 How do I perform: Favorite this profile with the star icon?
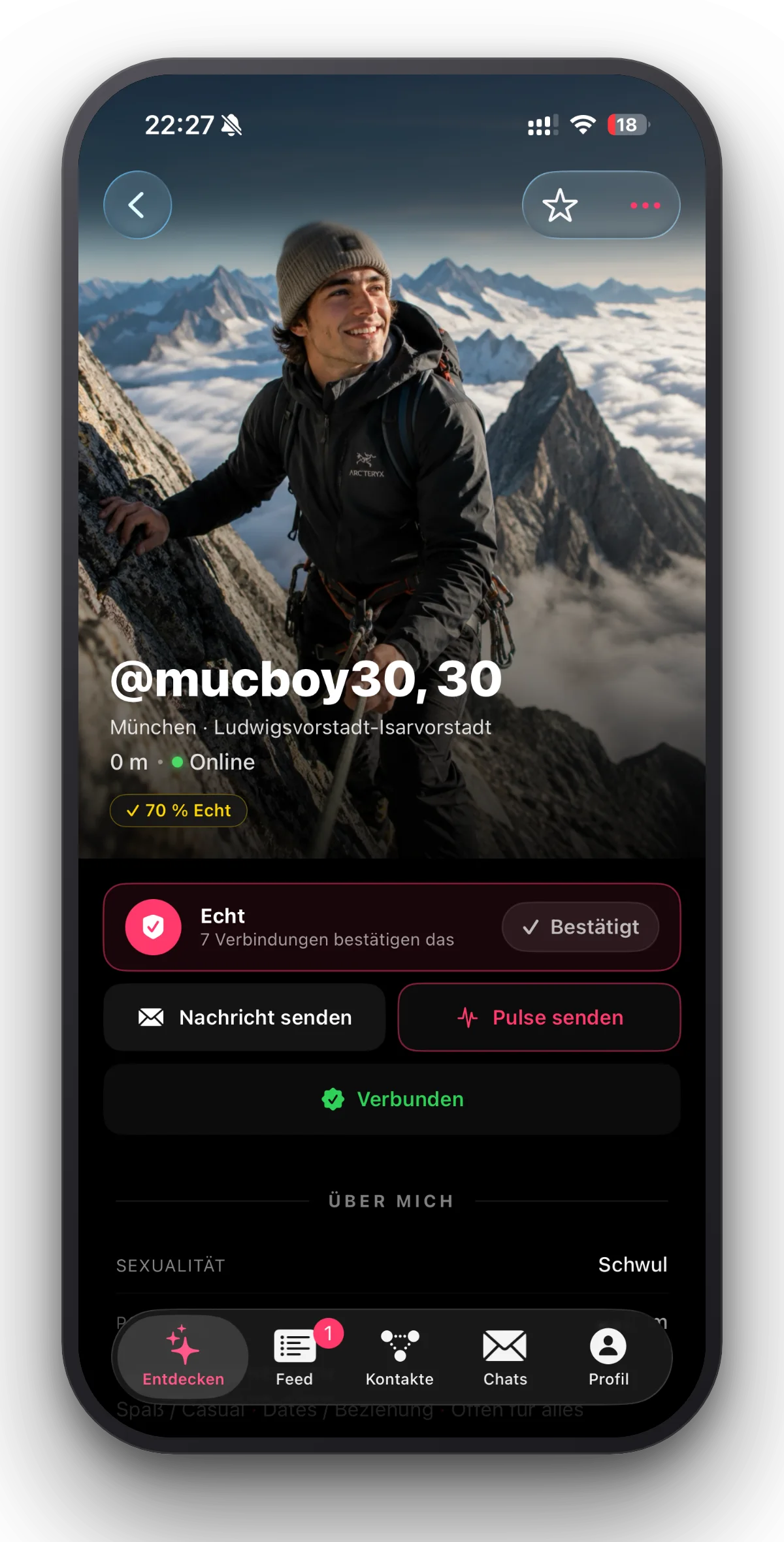pos(561,205)
